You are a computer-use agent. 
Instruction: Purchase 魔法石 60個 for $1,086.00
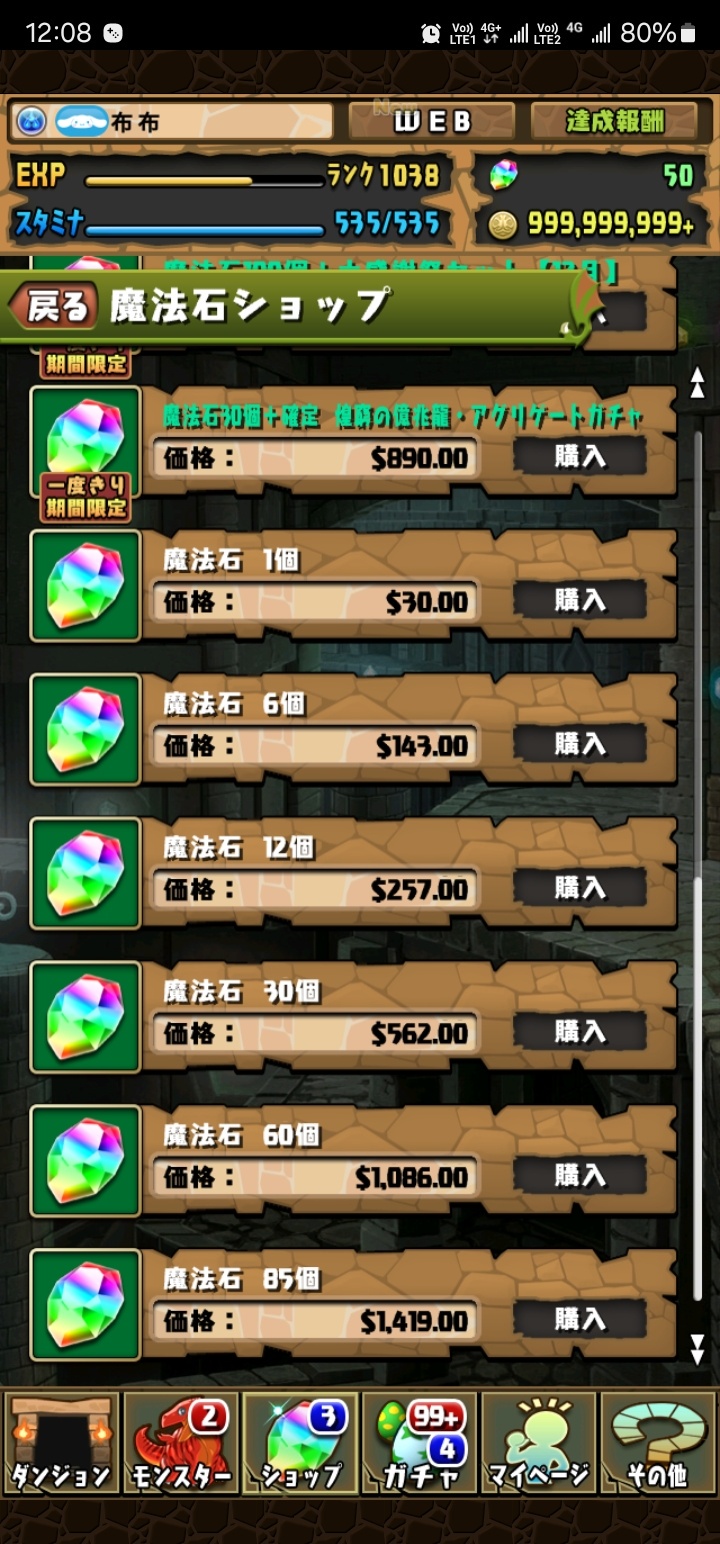coord(579,1176)
